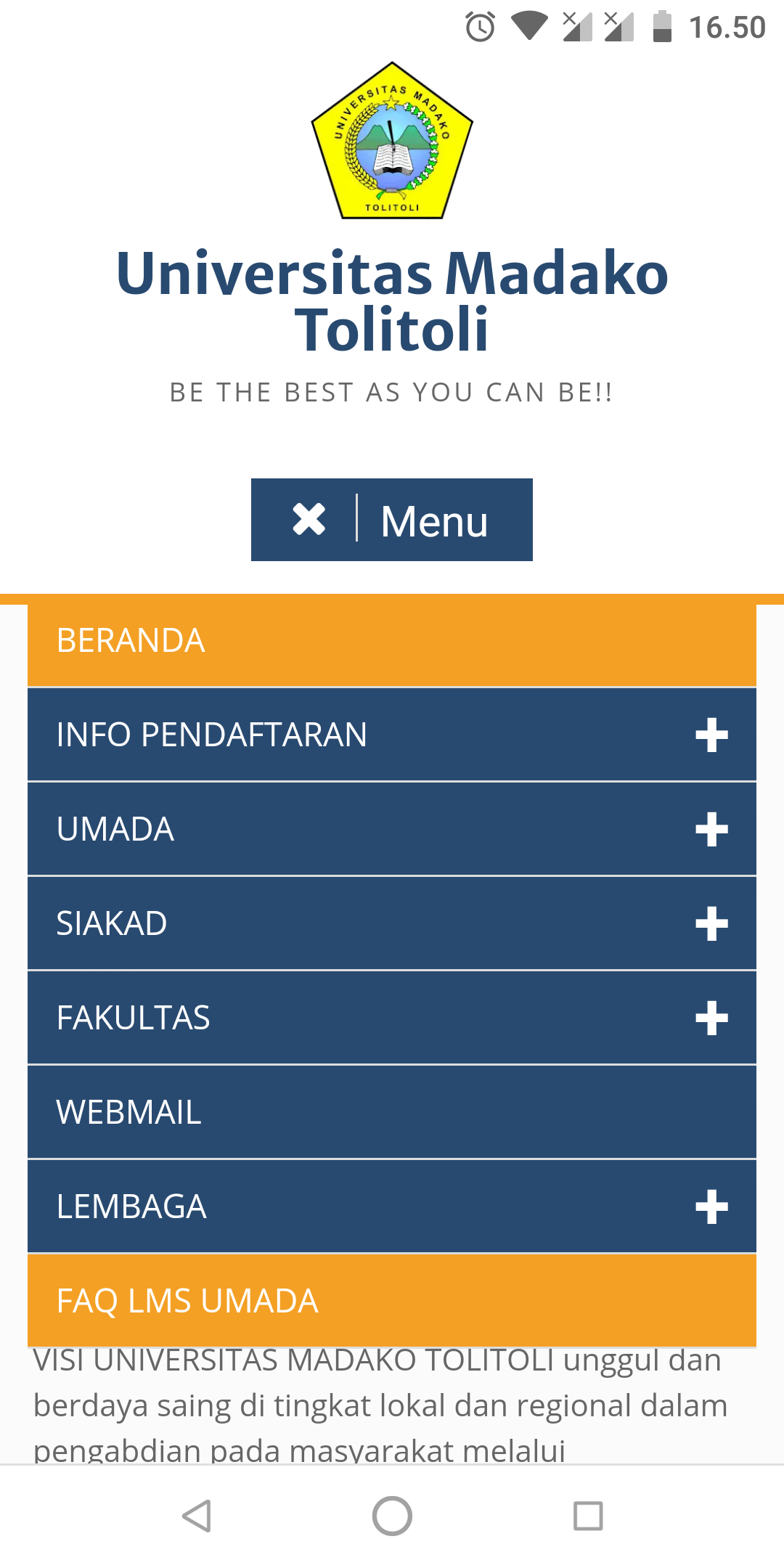Expand the INFO PENDAFTARAN submenu plus icon
Viewport: 784px width, 1568px height.
(x=711, y=735)
